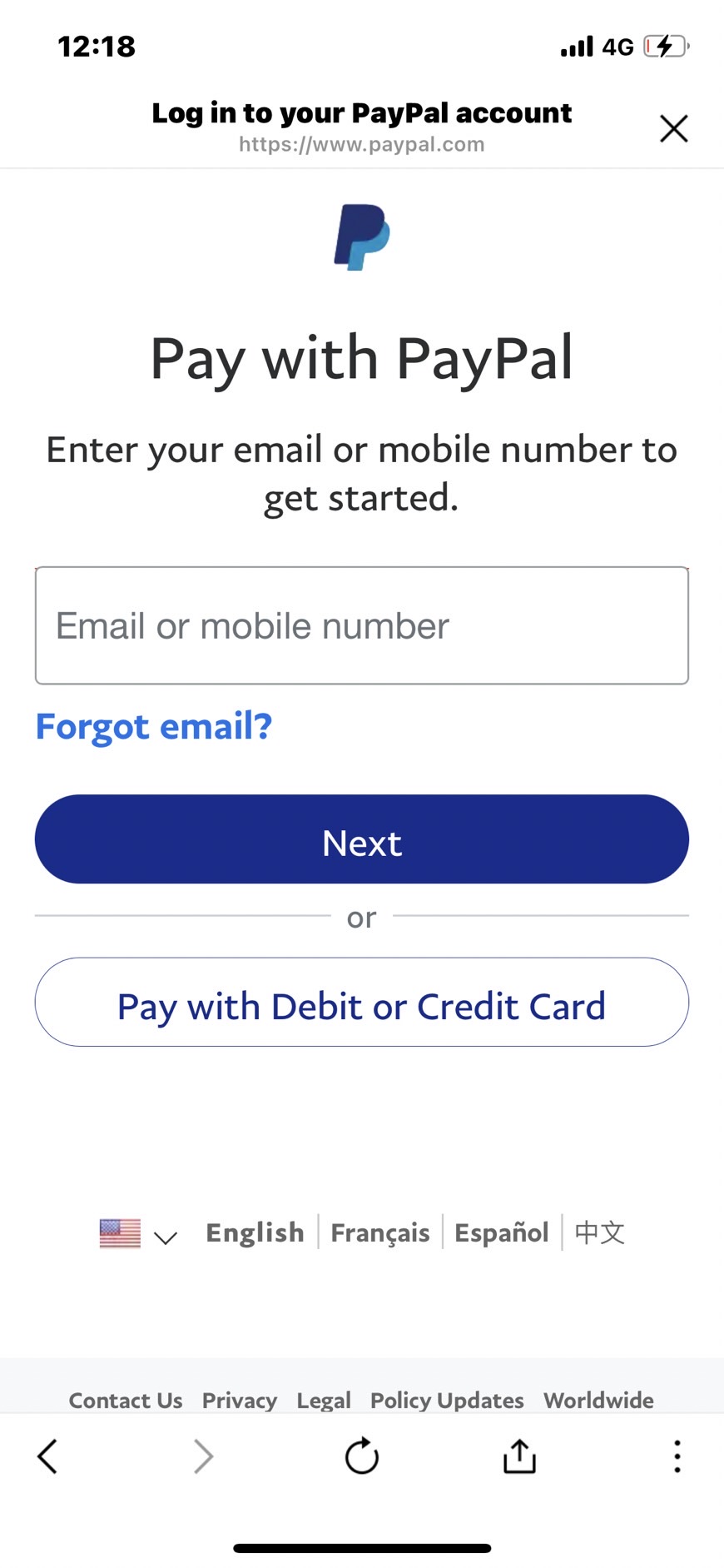724x1568 pixels.
Task: Focus the Email or mobile number field
Action: pyautogui.click(x=362, y=625)
